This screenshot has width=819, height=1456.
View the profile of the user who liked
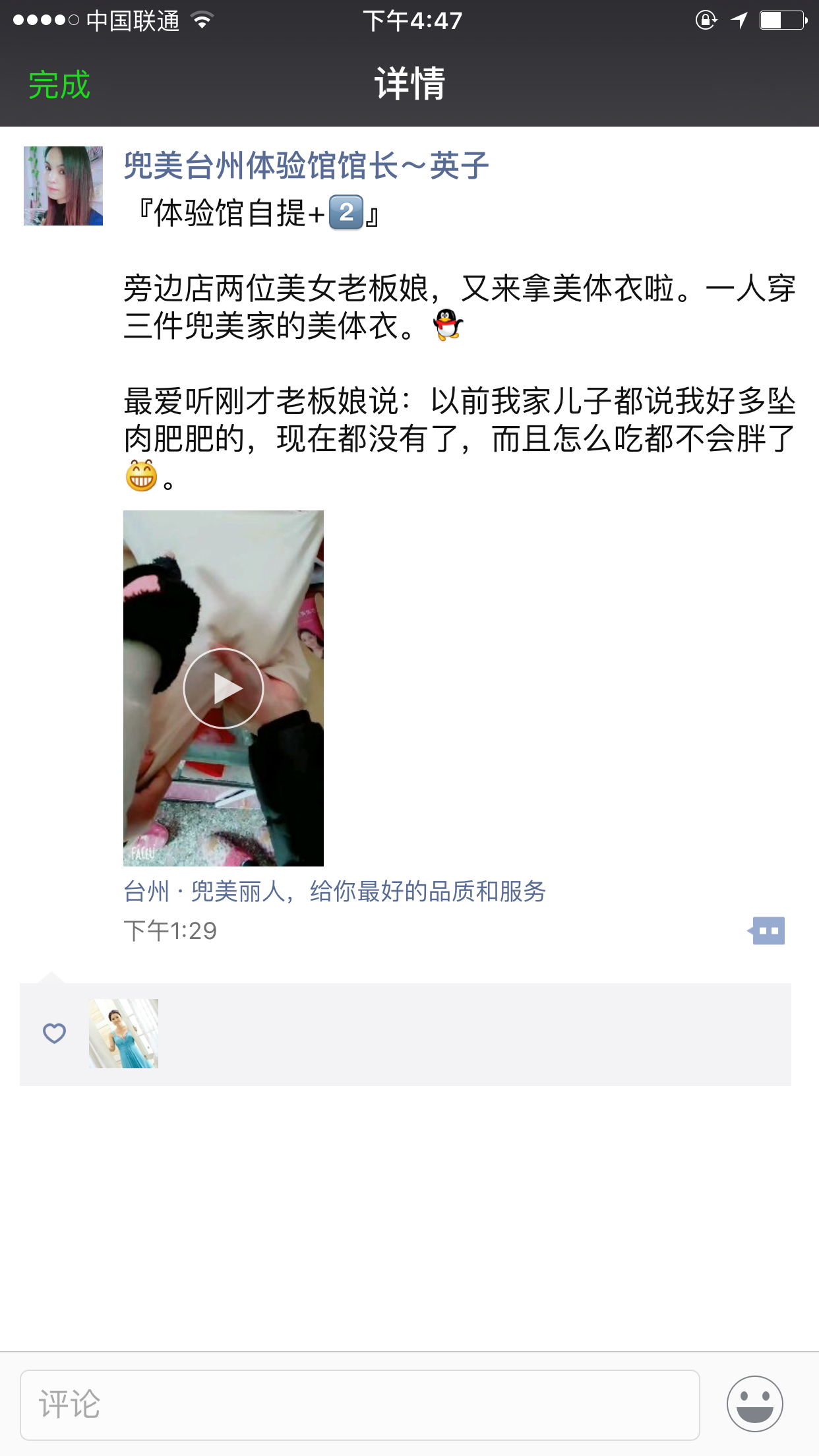(x=124, y=1033)
